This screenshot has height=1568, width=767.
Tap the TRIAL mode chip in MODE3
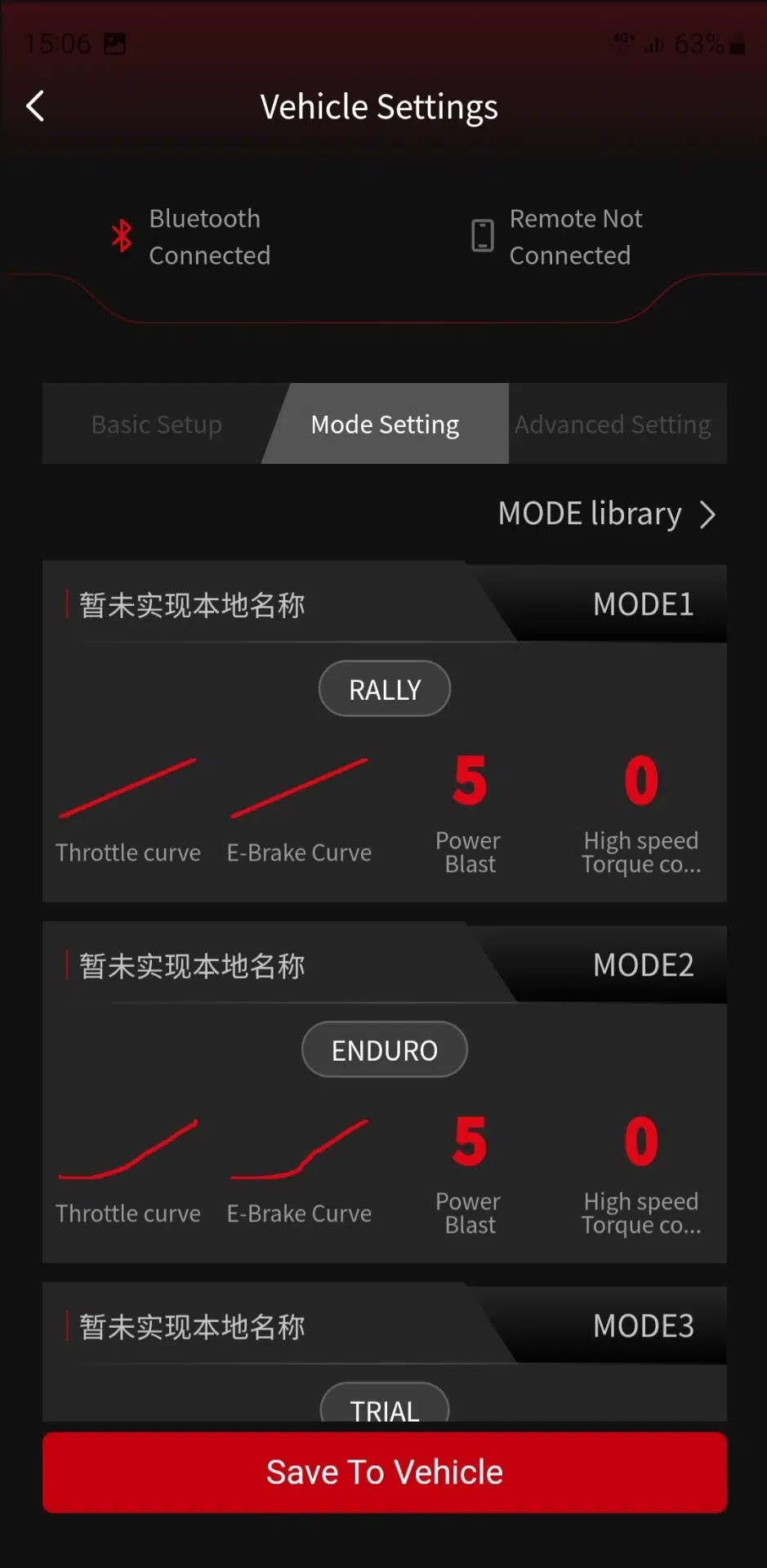click(x=385, y=1405)
